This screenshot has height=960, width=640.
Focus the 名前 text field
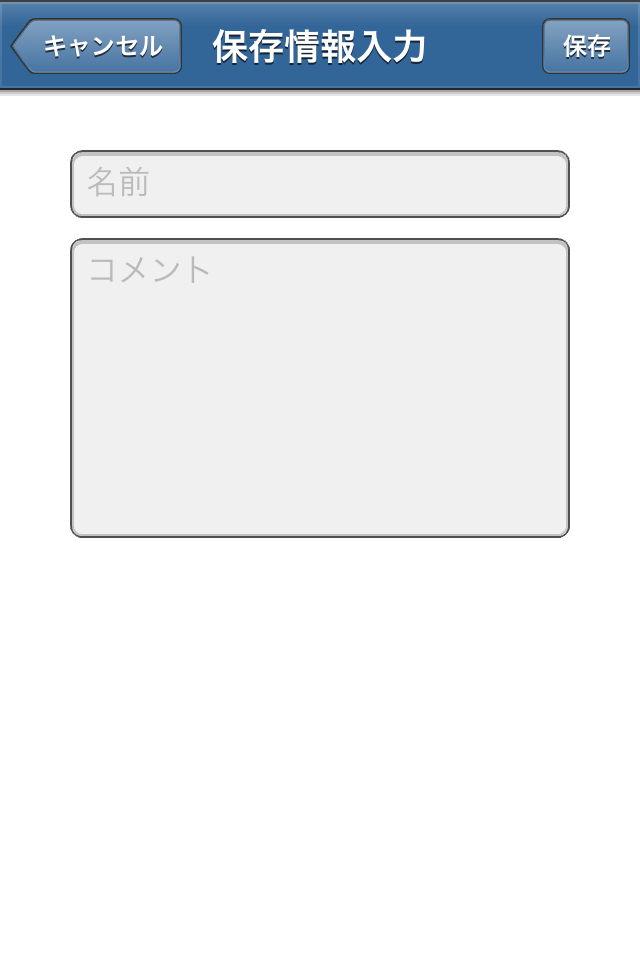(320, 184)
